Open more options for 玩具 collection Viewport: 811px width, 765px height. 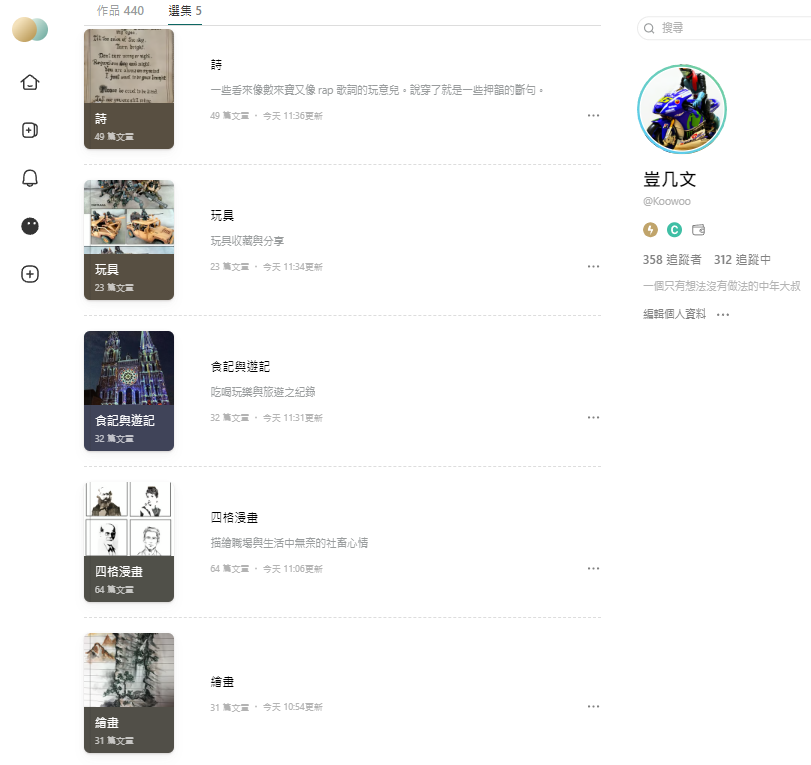pos(593,267)
